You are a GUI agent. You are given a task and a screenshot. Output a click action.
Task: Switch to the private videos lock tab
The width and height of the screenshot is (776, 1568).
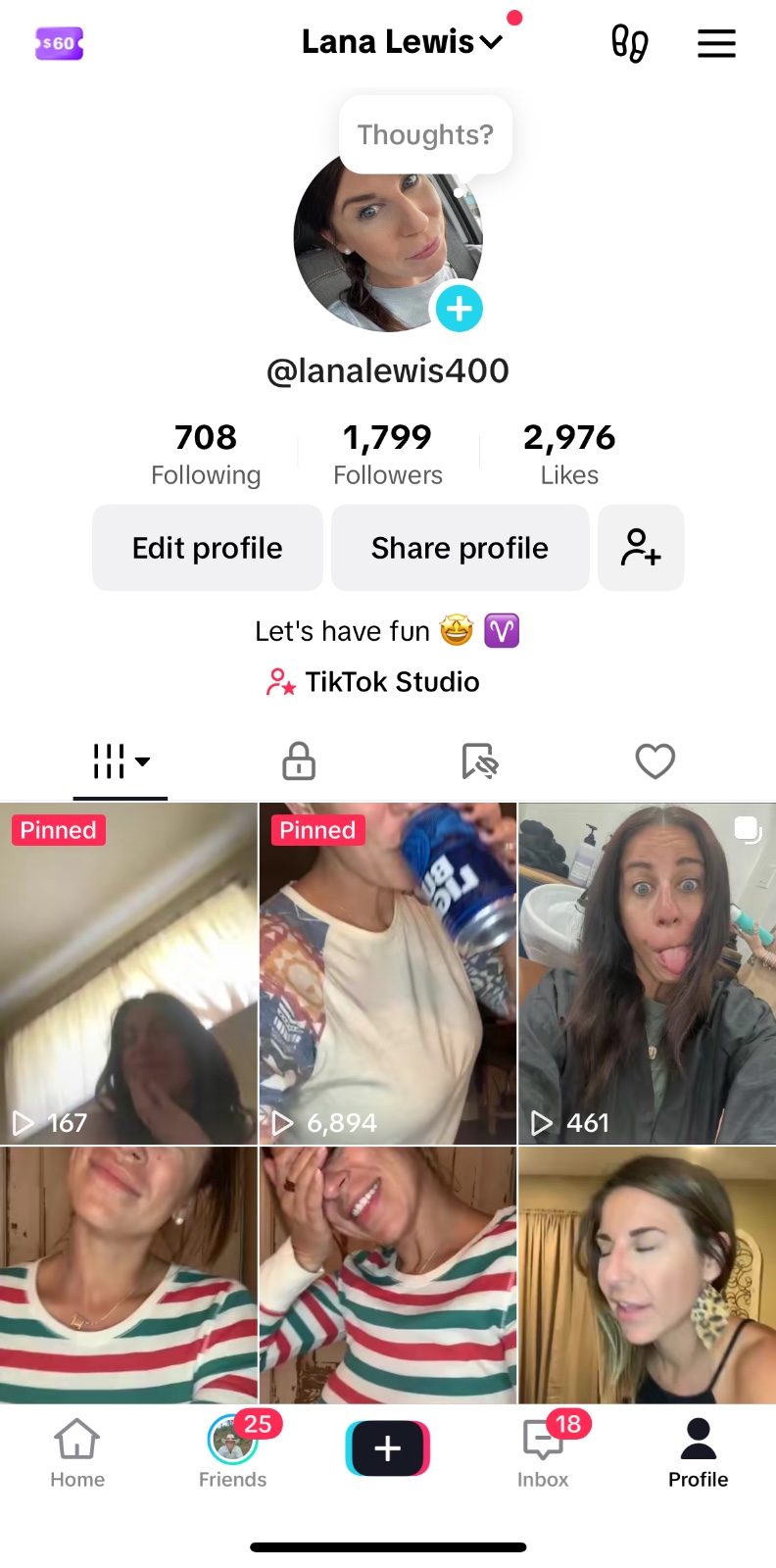point(299,761)
